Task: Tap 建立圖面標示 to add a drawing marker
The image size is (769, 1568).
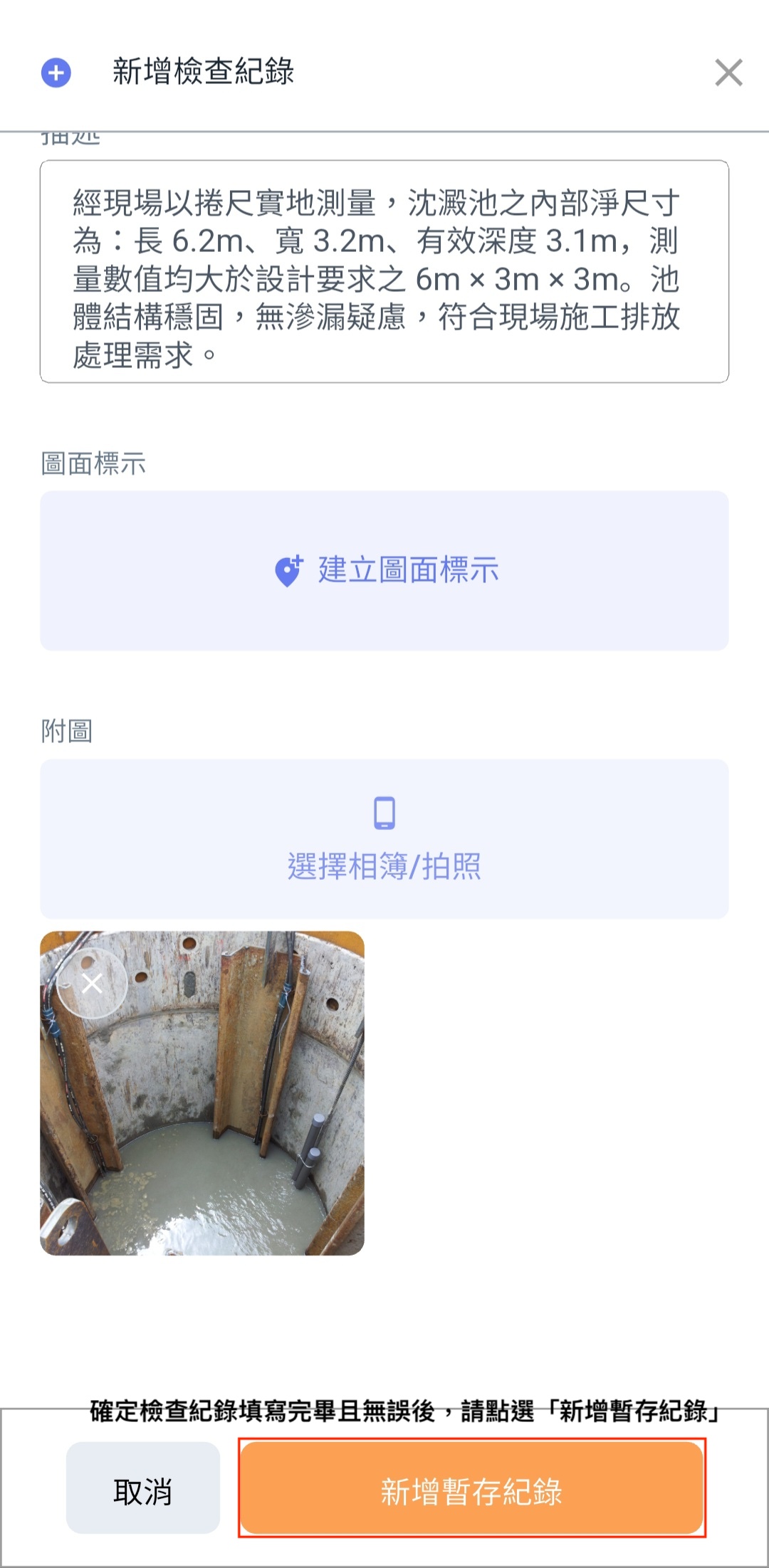Action: [x=384, y=570]
